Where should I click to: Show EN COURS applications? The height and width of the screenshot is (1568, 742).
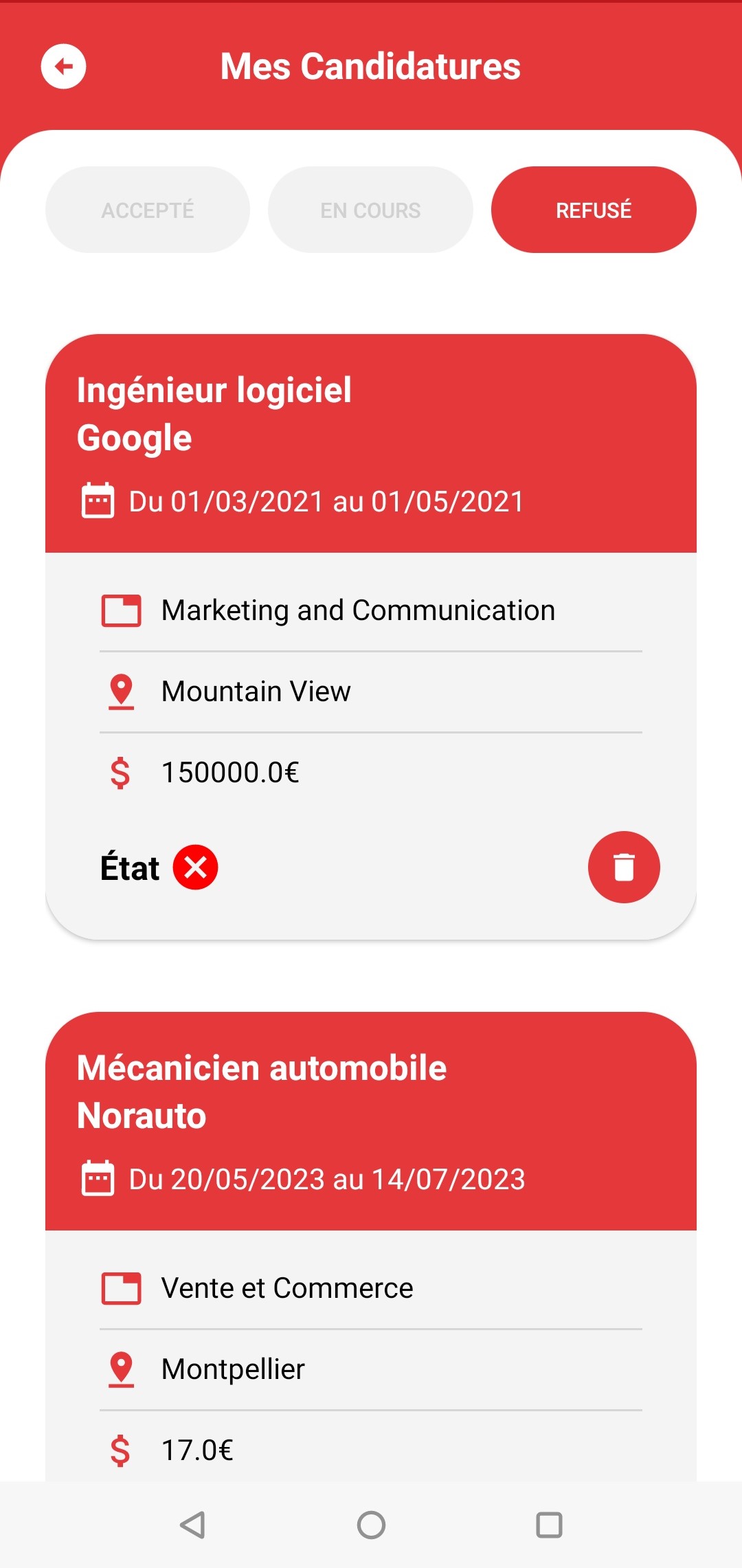click(x=370, y=210)
